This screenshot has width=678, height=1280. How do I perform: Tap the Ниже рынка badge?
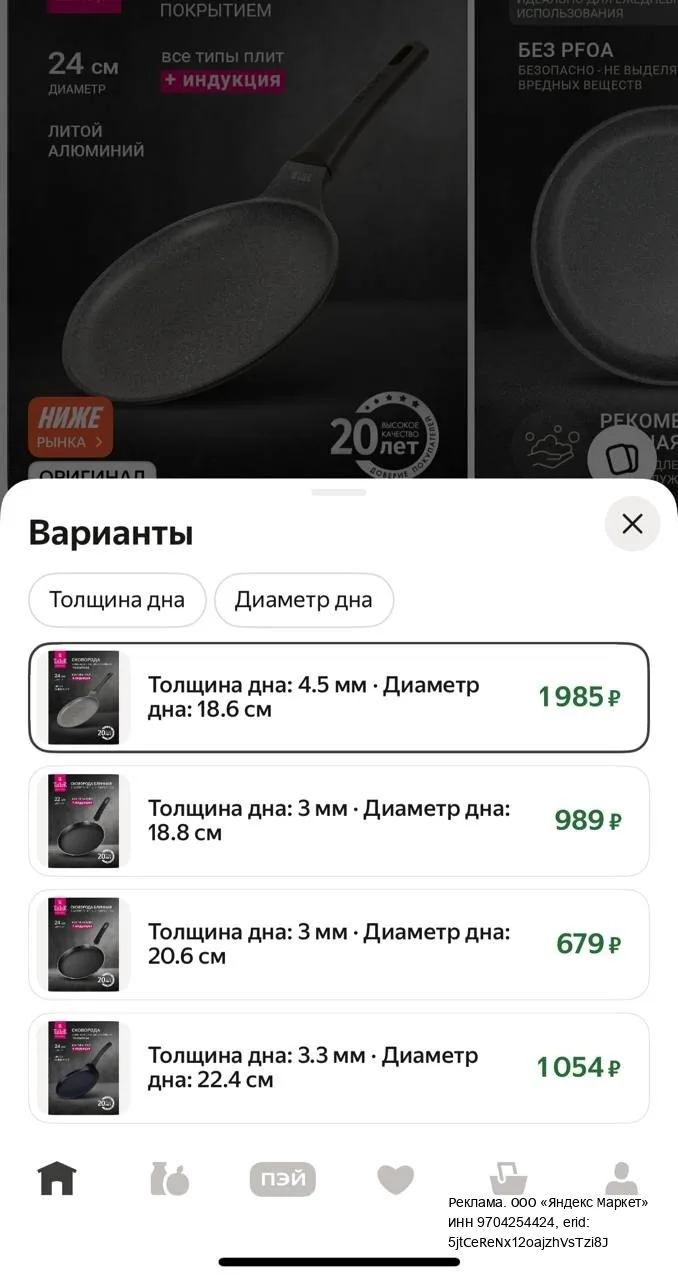tap(70, 427)
